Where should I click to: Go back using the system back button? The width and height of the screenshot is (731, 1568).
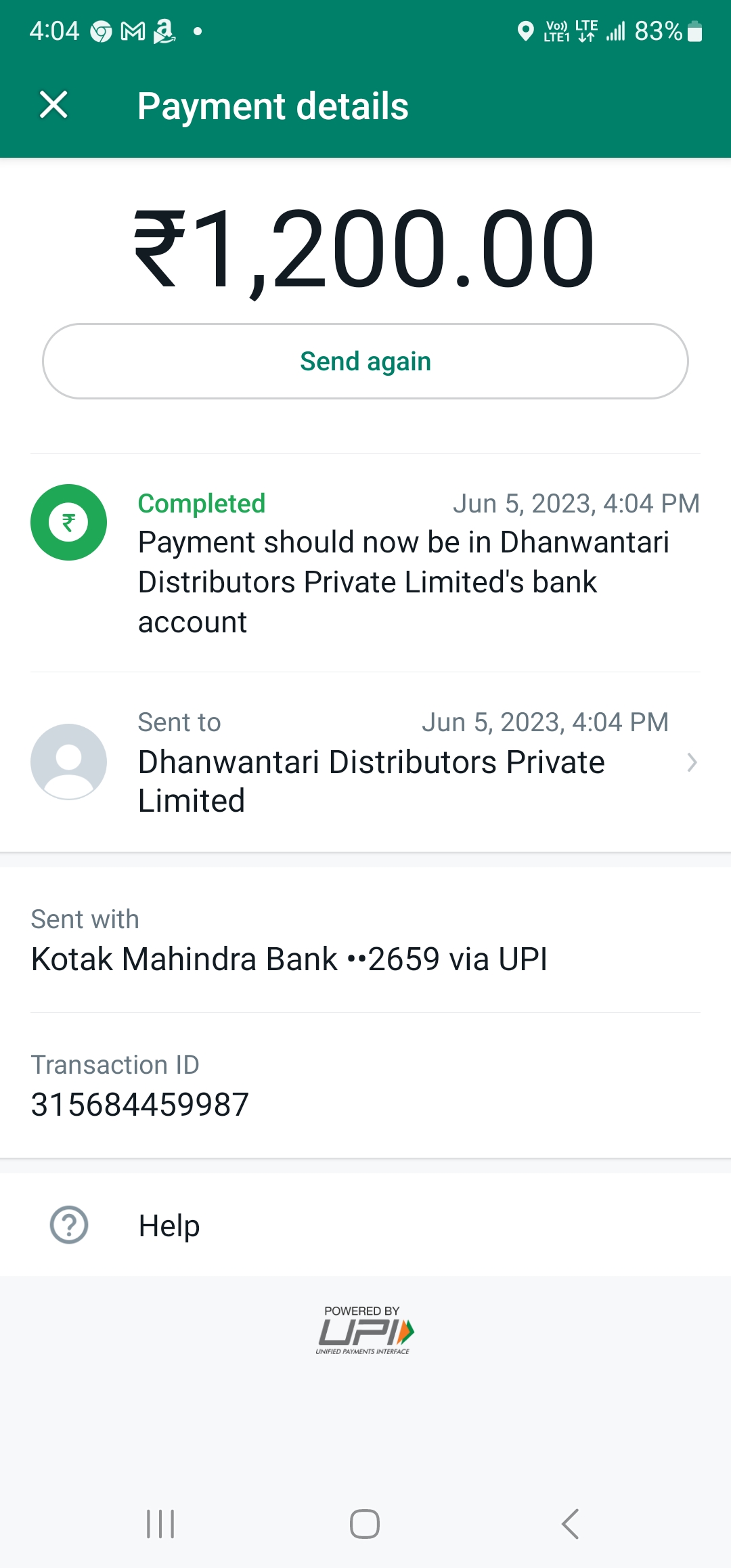[570, 1523]
